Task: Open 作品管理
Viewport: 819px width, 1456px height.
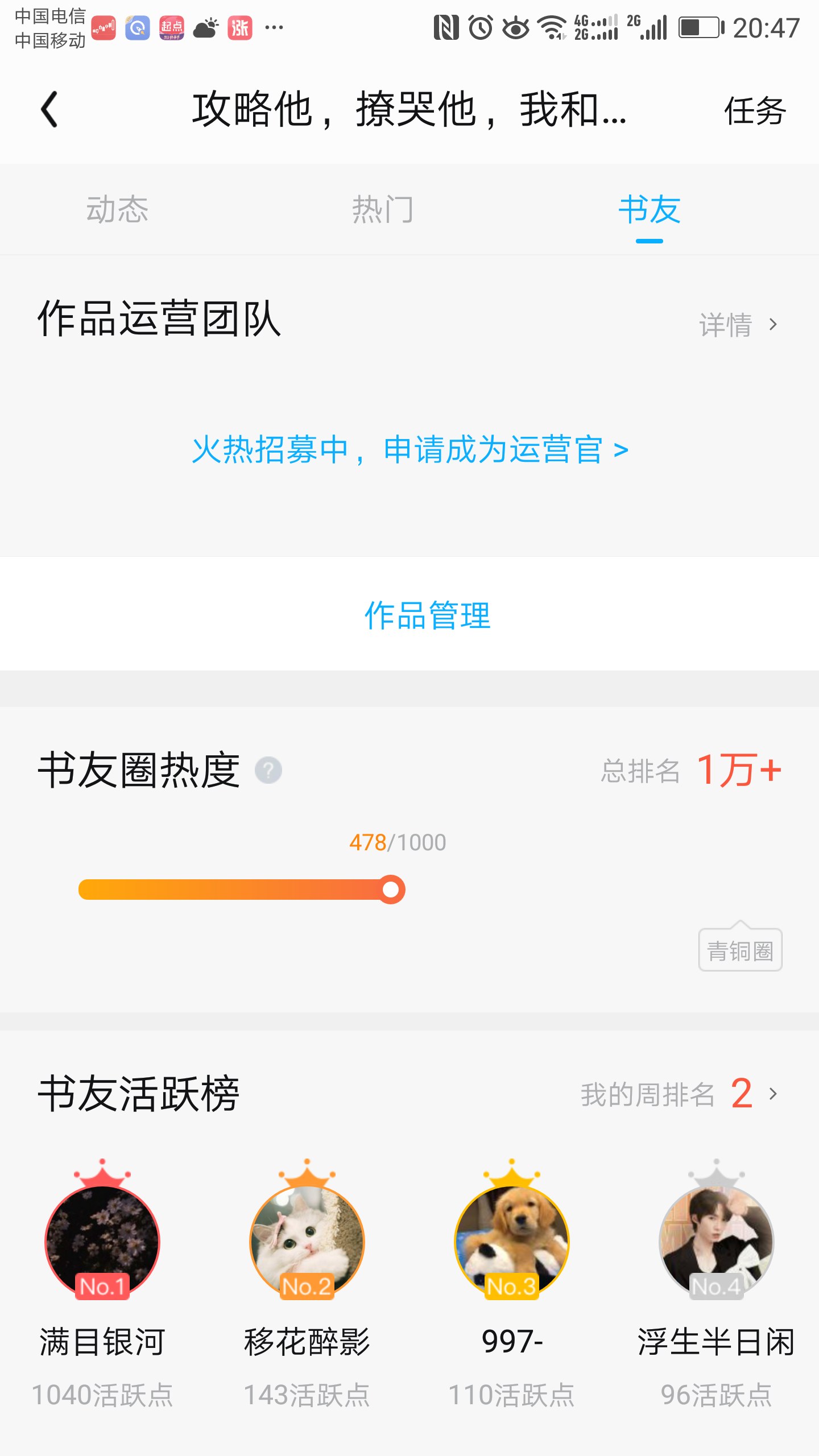Action: [x=427, y=615]
